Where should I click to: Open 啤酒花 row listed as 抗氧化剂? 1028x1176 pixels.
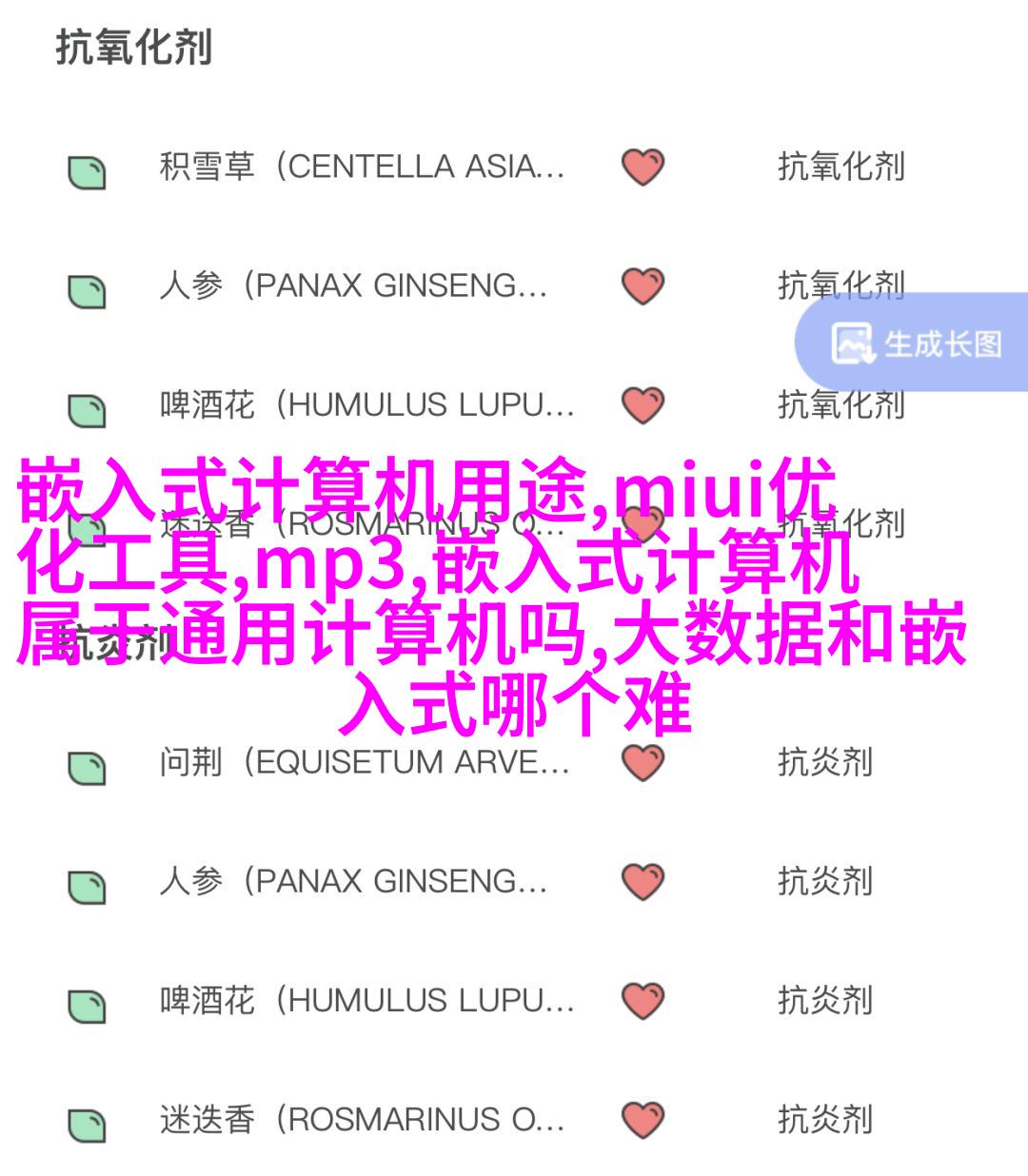click(x=366, y=406)
